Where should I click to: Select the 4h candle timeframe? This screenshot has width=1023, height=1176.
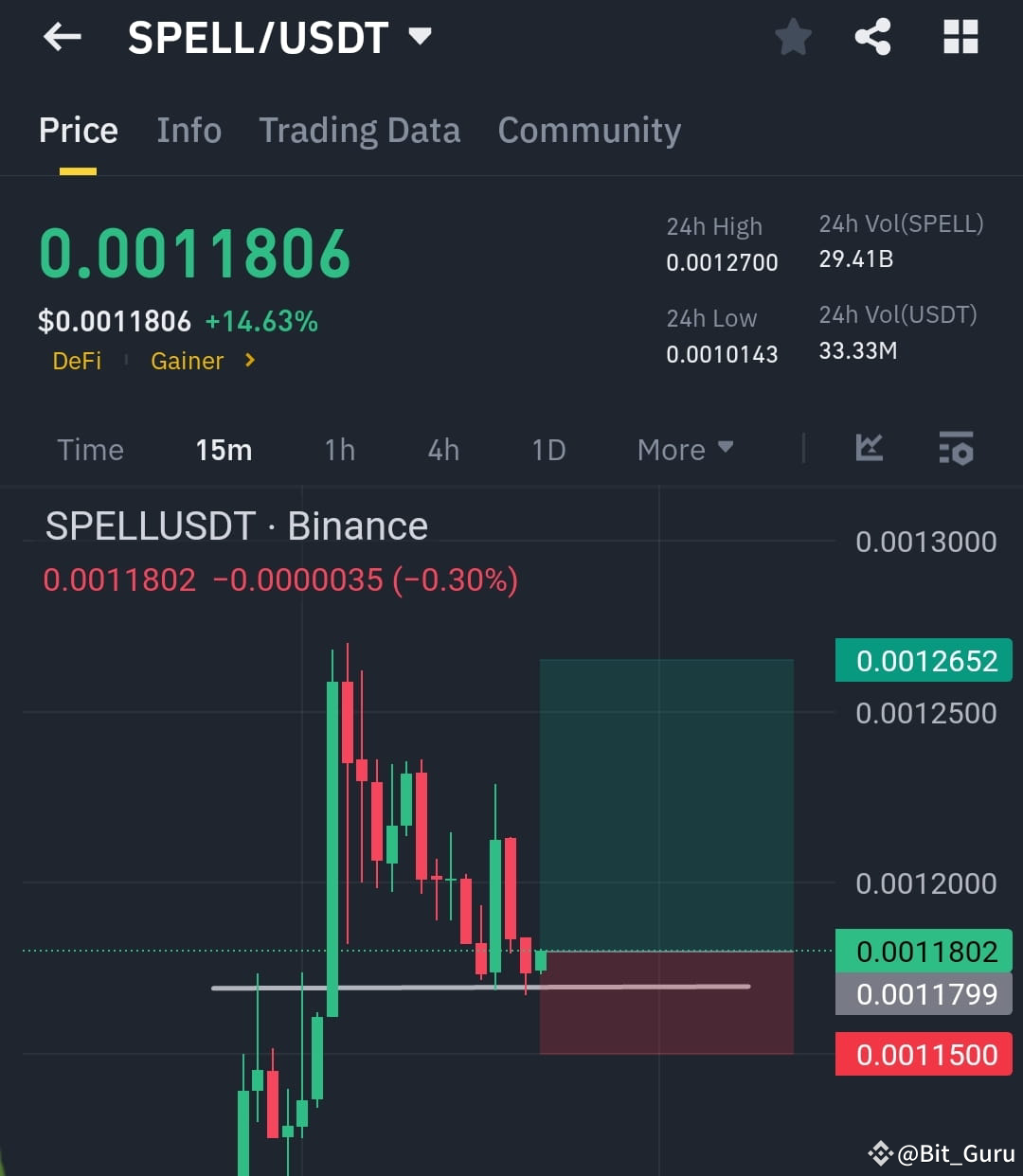(442, 450)
